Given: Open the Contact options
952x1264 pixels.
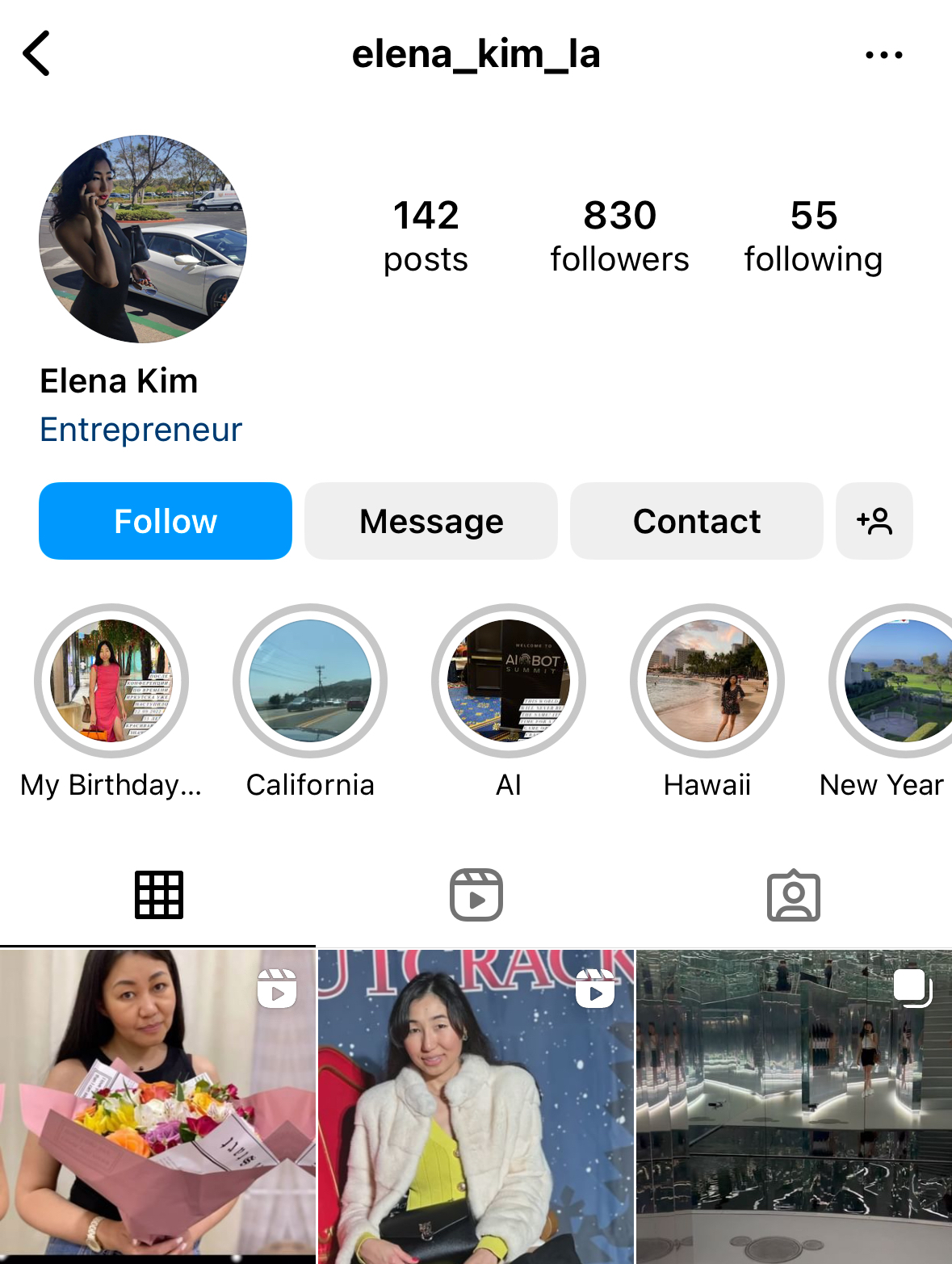Looking at the screenshot, I should click(x=696, y=521).
